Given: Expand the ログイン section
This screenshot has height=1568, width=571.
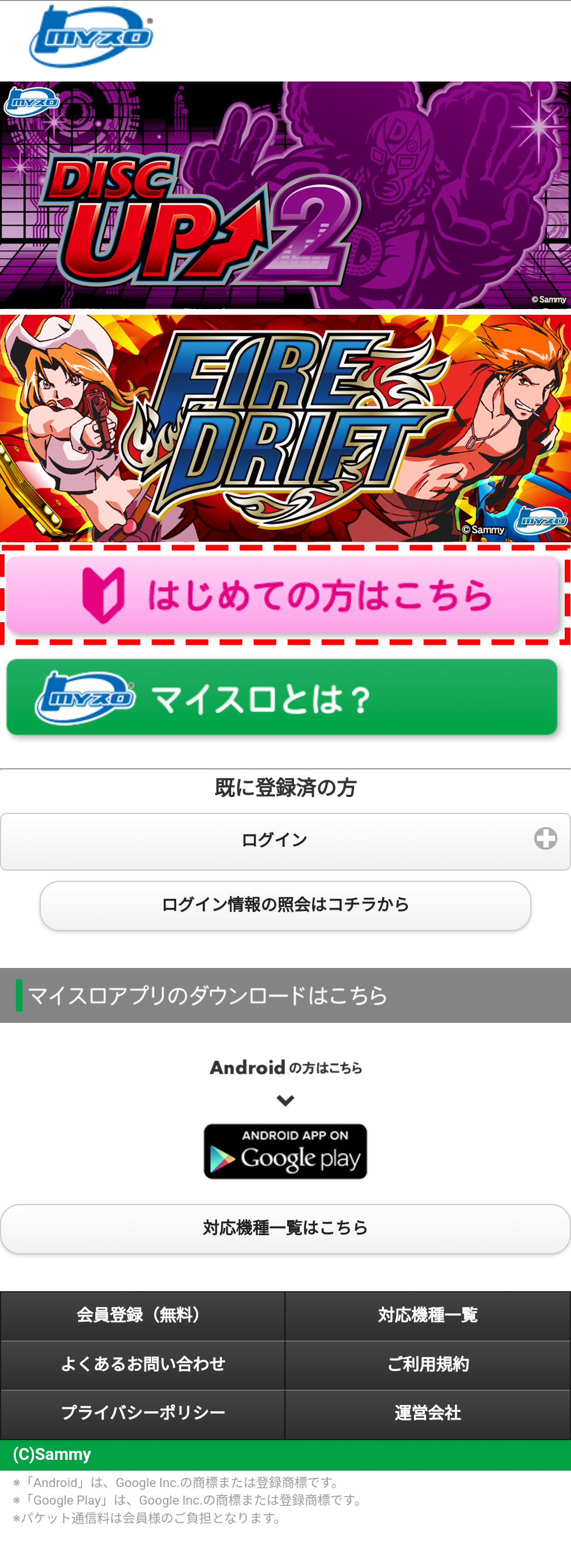Looking at the screenshot, I should [x=285, y=841].
